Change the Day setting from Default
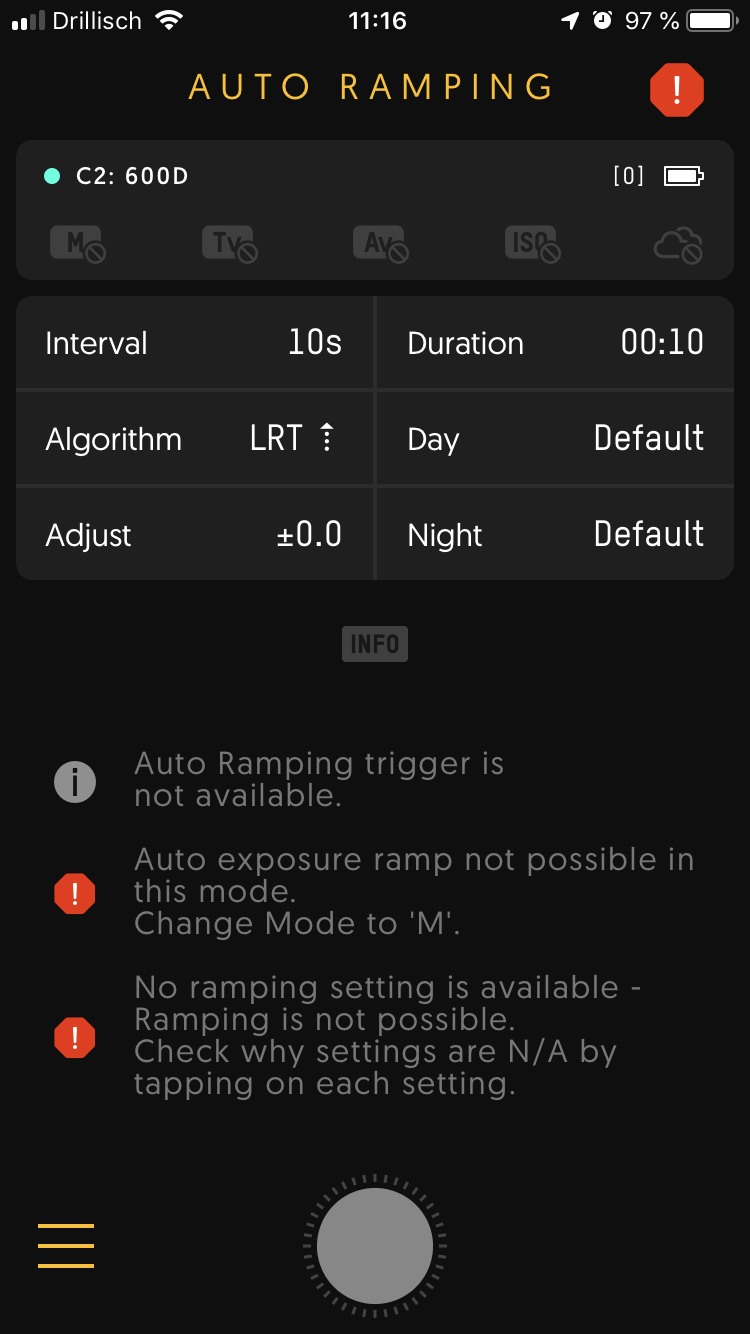The width and height of the screenshot is (750, 1334). (x=555, y=439)
